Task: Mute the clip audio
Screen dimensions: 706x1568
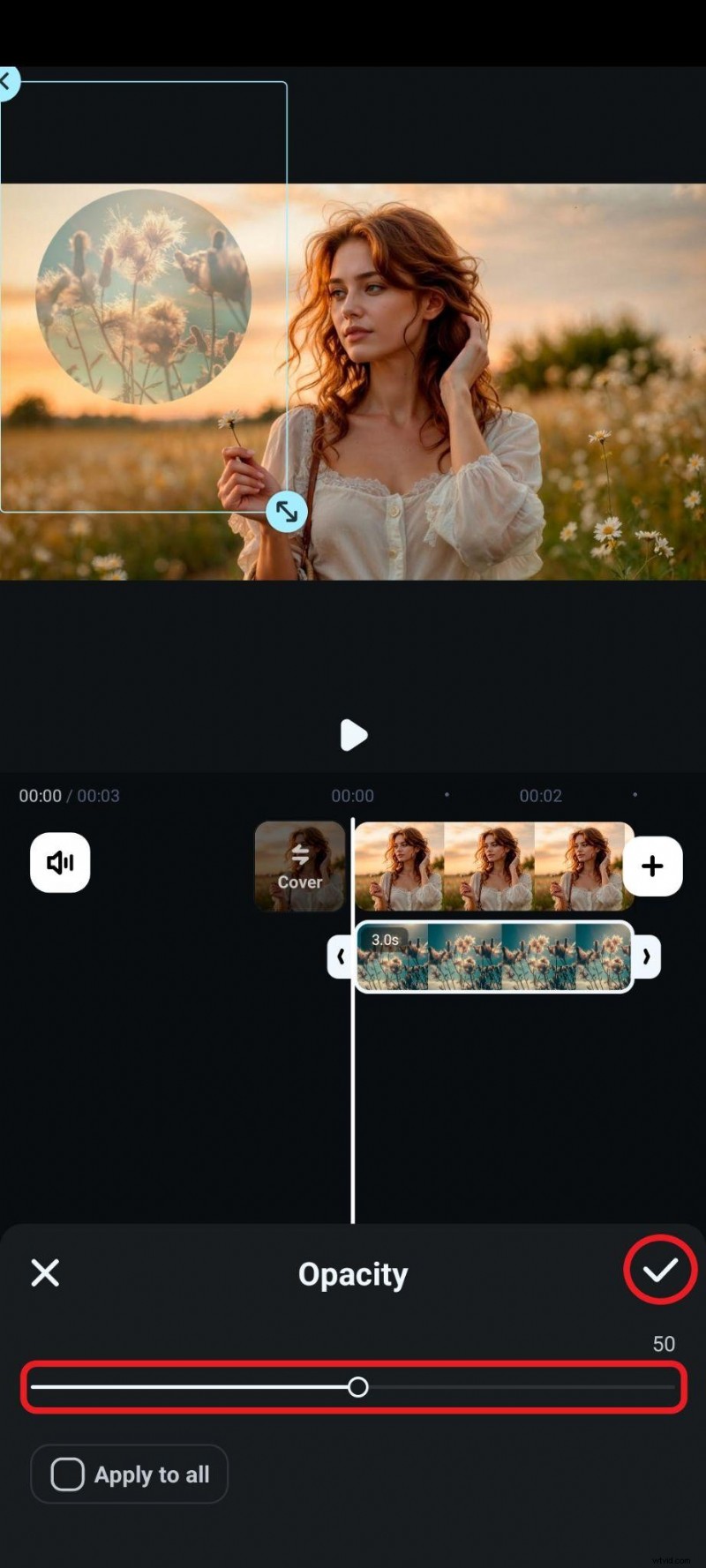Action: 60,862
